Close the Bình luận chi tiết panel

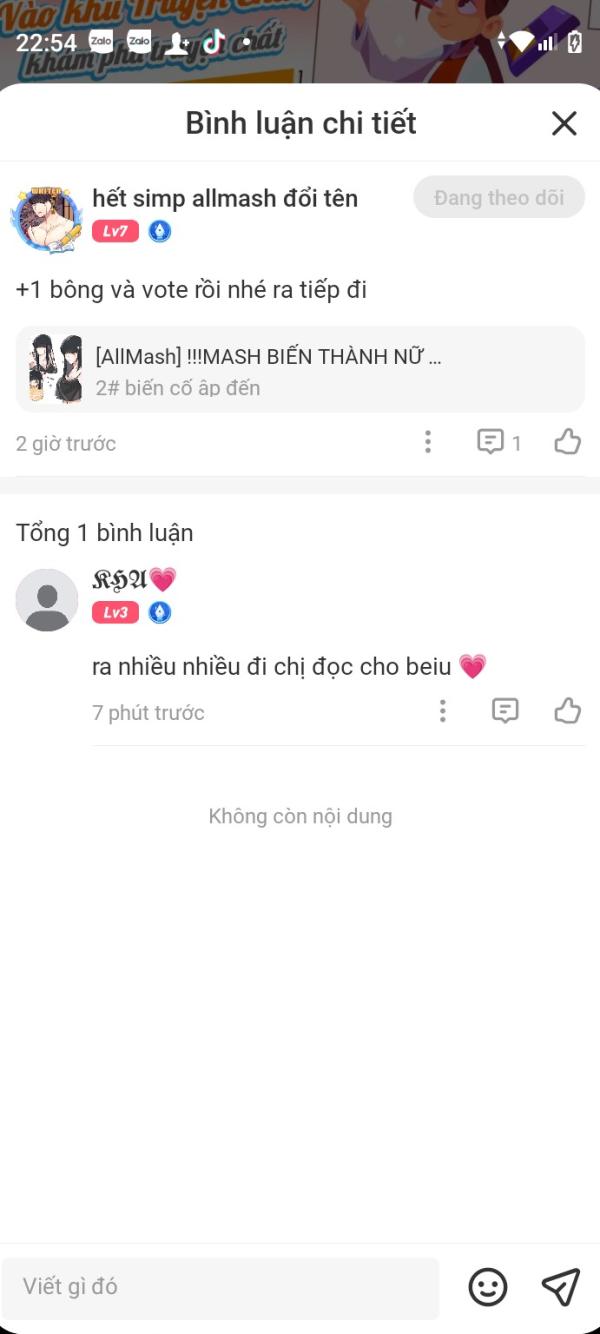click(564, 123)
